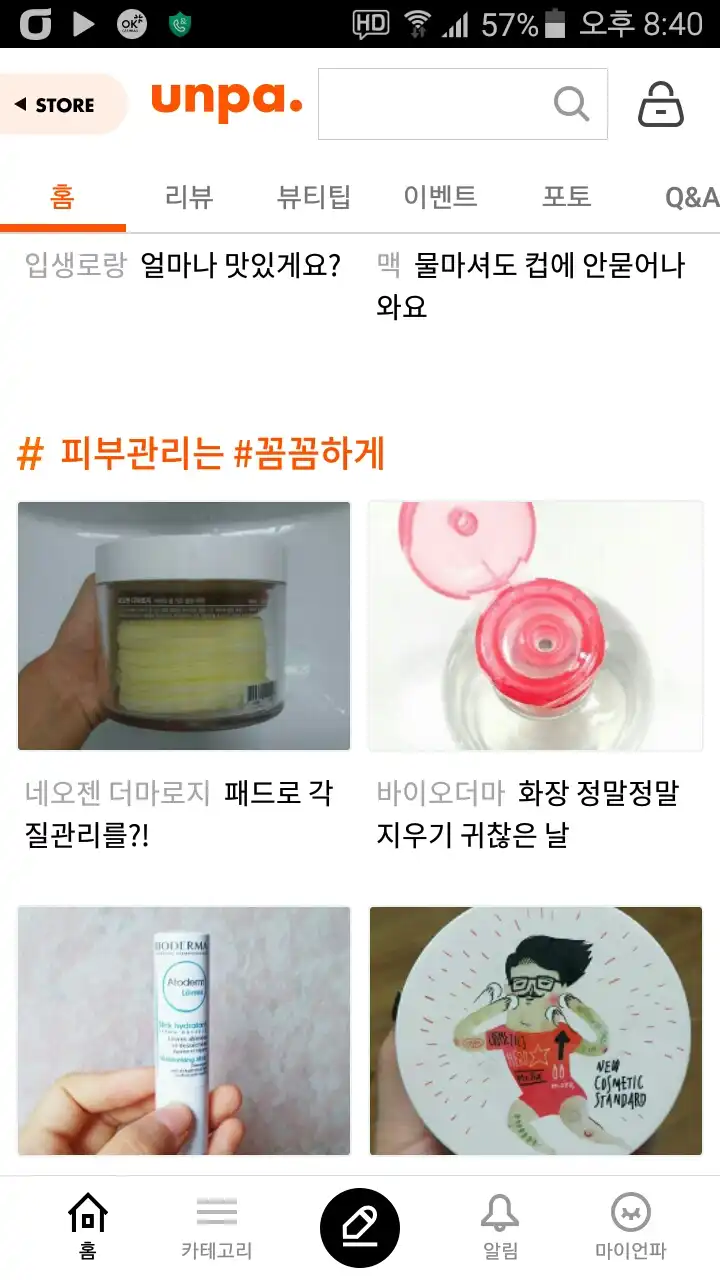Screen dimensions: 720x1280
Task: Open the 이벤트 tab
Action: 440,197
